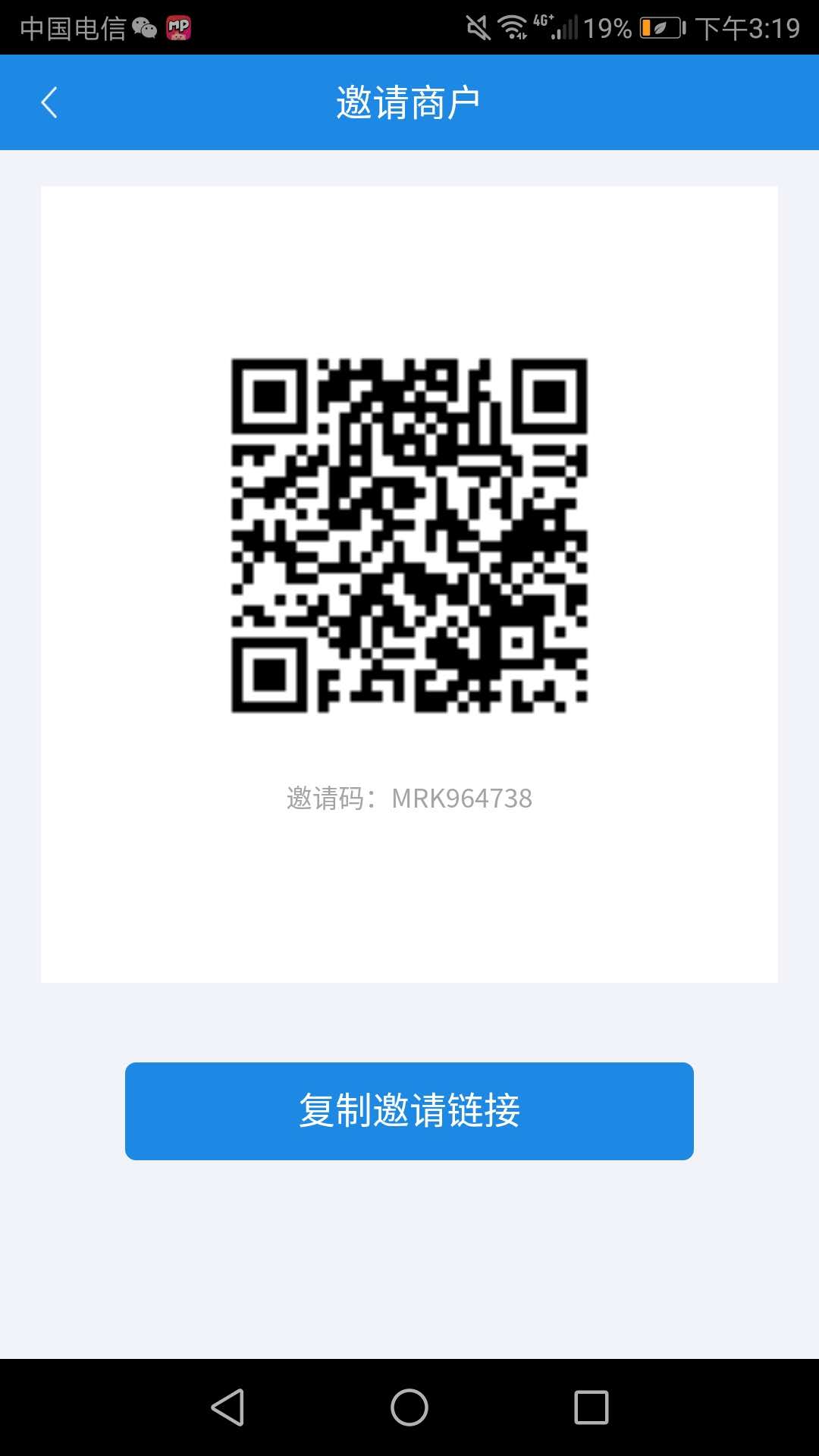Viewport: 819px width, 1456px height.
Task: Go to the system home screen
Action: pos(409,1407)
